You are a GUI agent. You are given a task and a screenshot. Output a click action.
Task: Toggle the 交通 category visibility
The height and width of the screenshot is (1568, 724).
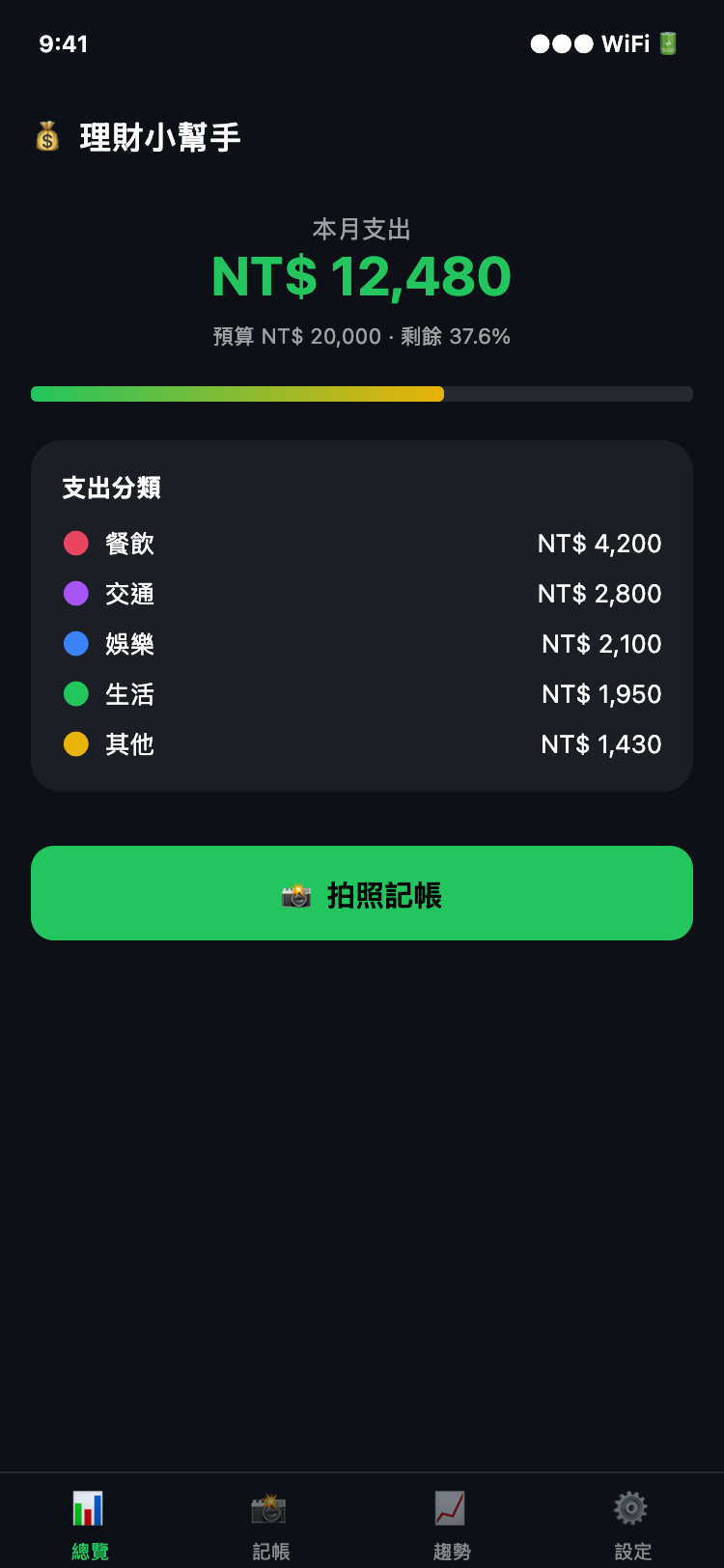(362, 594)
